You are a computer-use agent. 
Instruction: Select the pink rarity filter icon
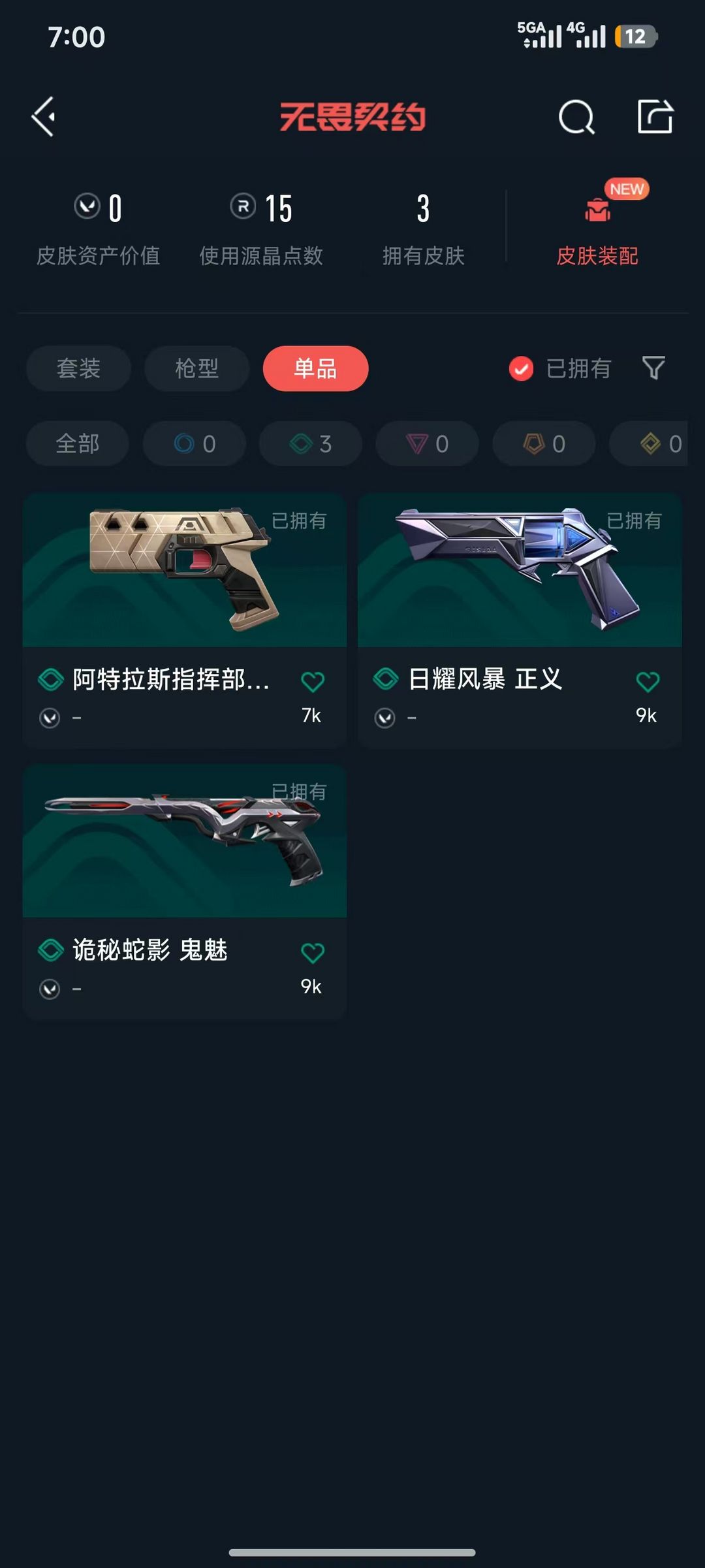point(427,443)
